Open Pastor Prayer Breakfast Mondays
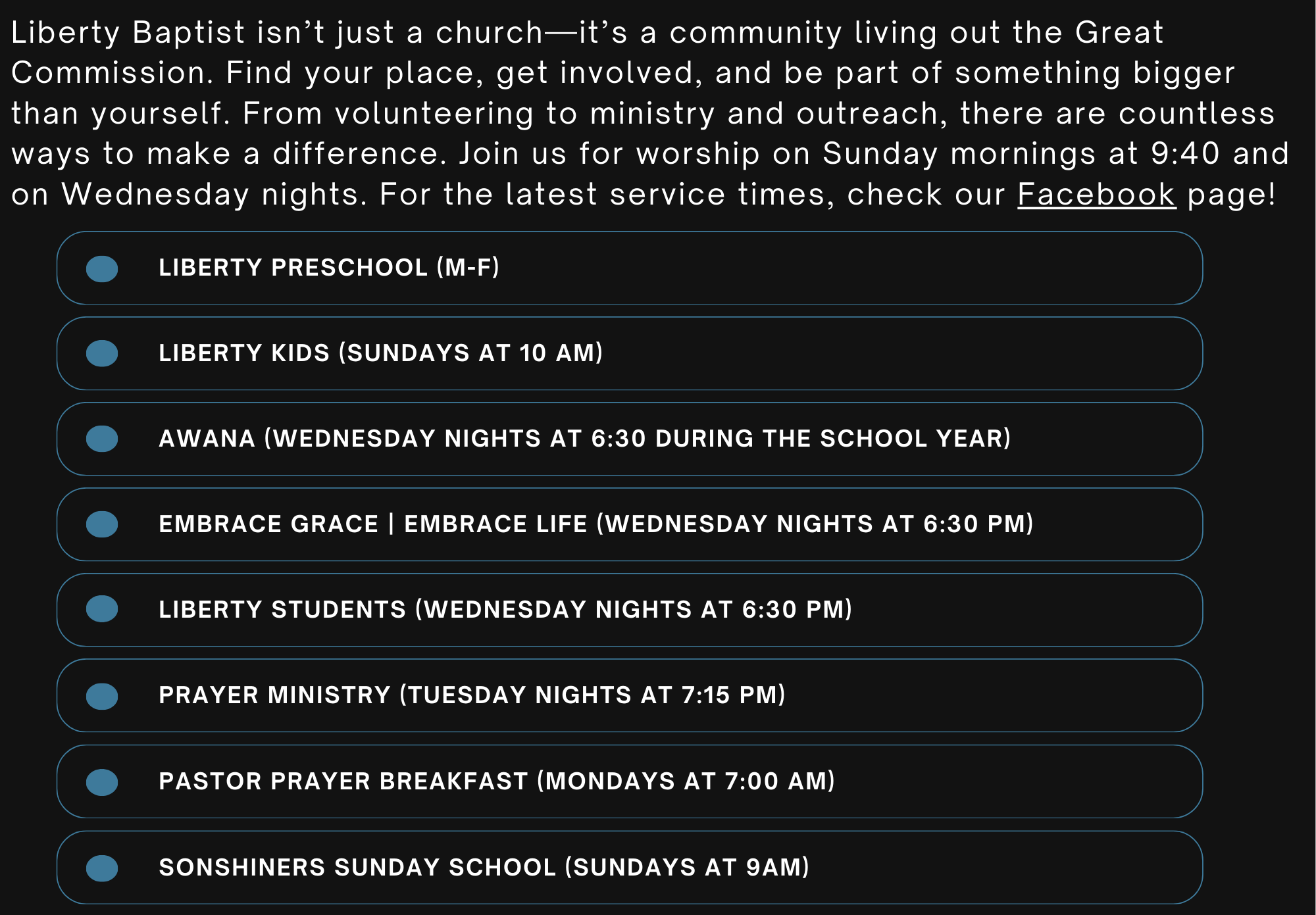The height and width of the screenshot is (915, 1316). pos(497,781)
